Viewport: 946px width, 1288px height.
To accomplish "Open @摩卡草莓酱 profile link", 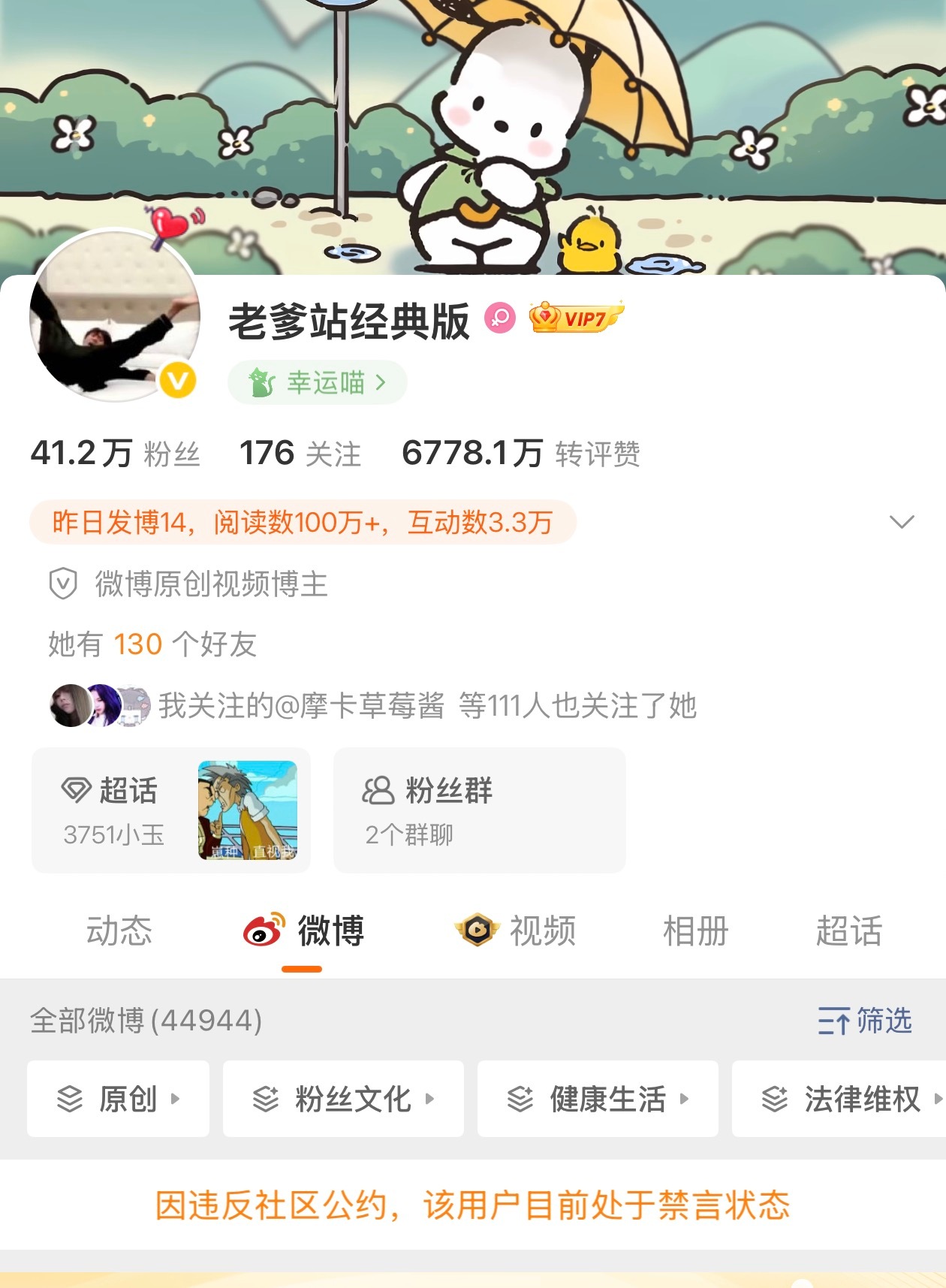I will click(x=351, y=707).
